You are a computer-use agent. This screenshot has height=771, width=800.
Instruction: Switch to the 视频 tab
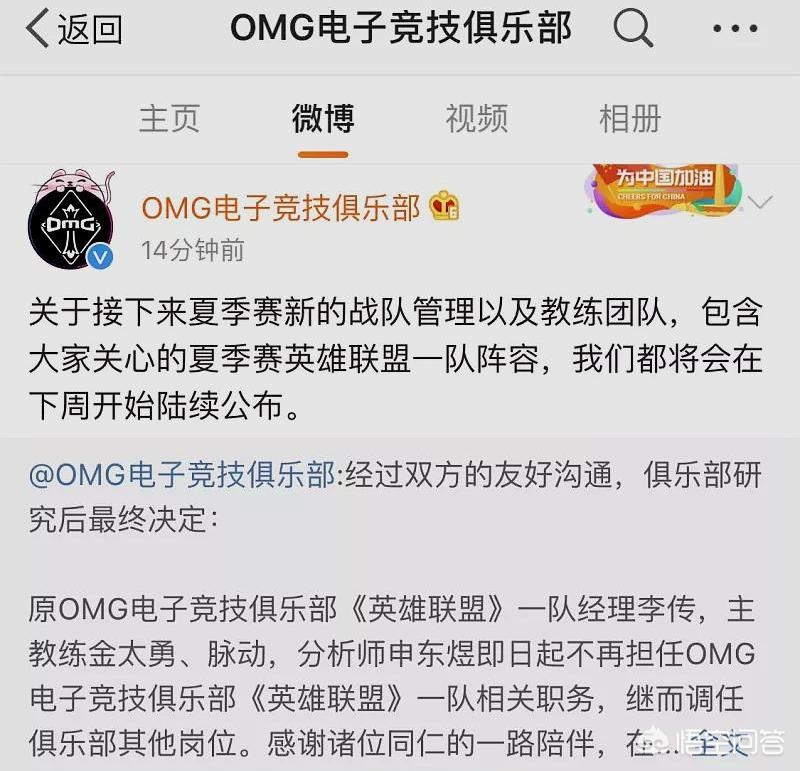point(477,118)
